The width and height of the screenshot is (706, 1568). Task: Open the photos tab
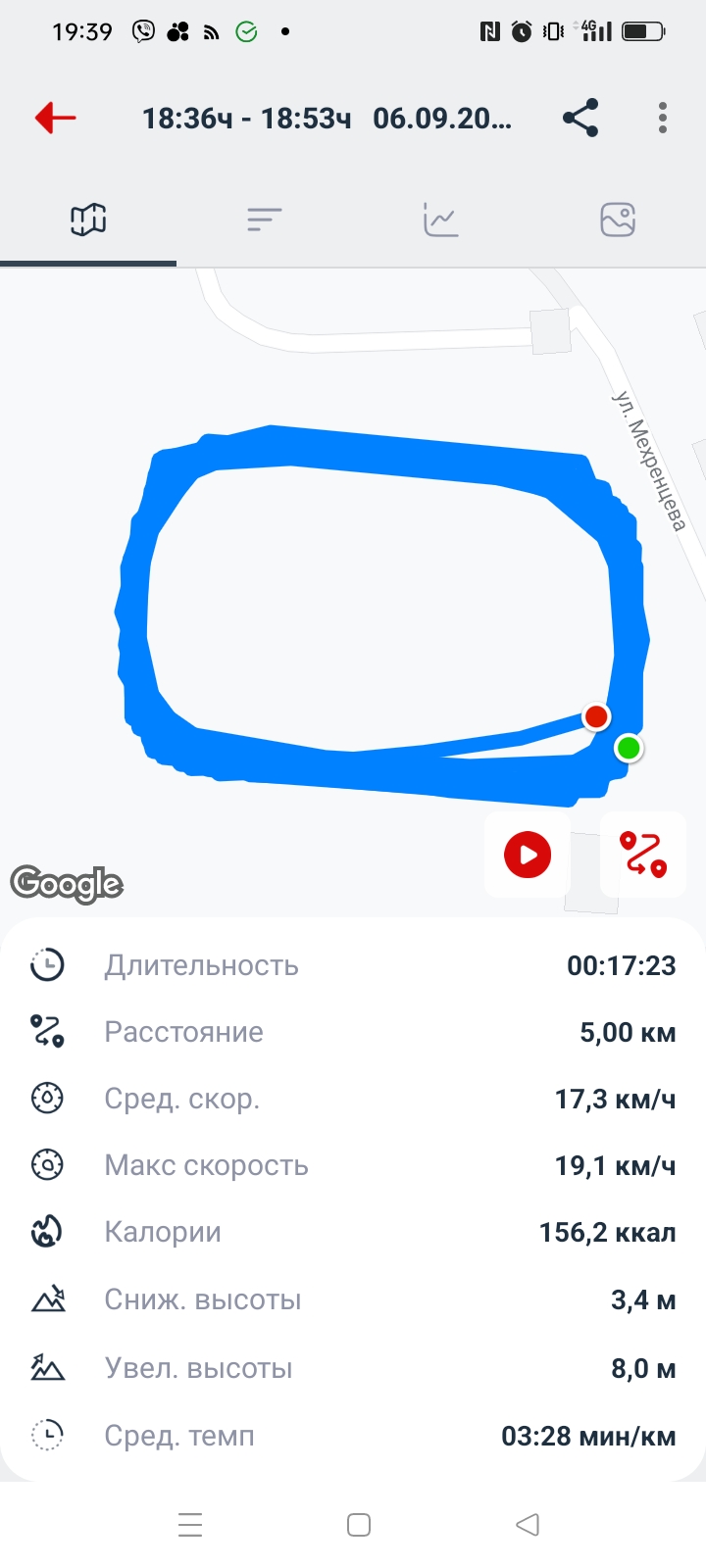618,220
